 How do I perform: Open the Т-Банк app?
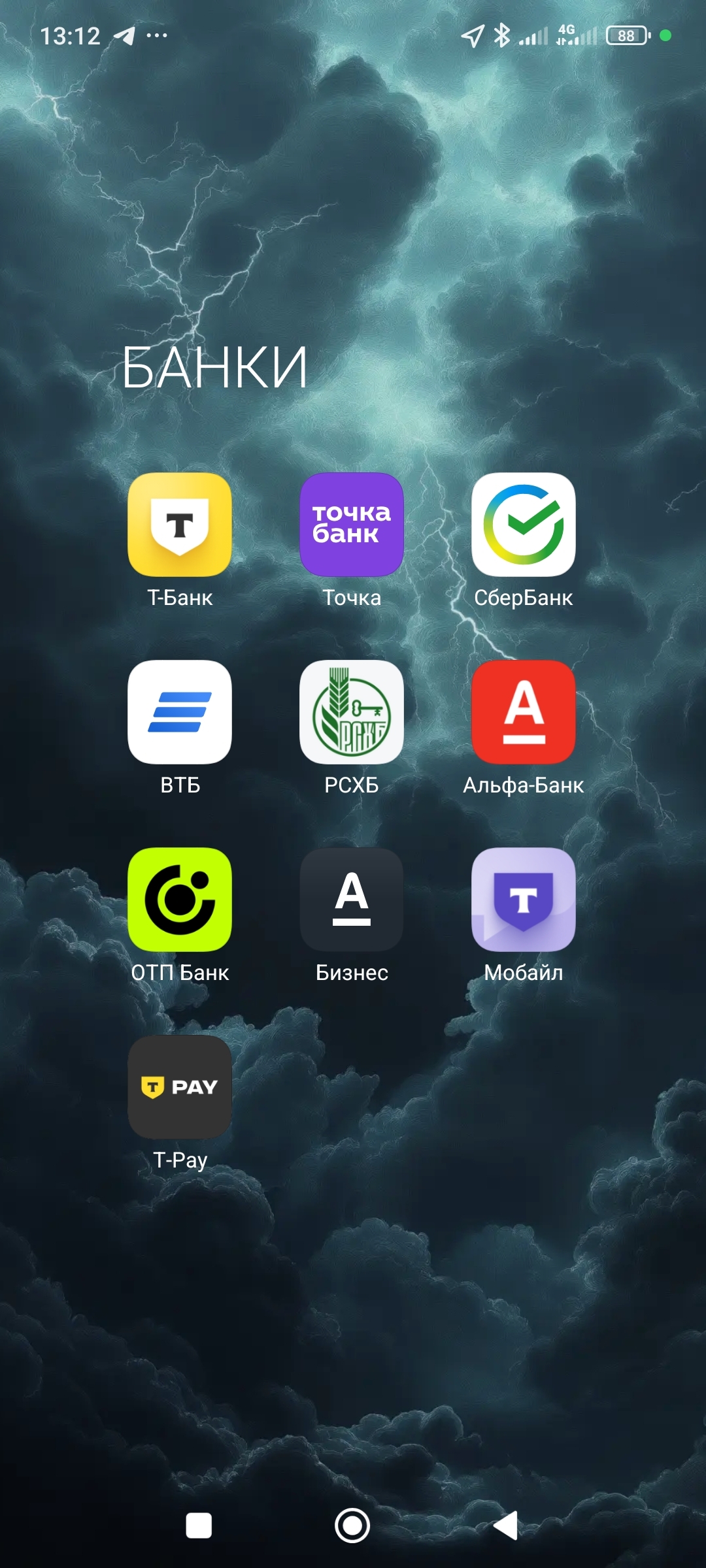pyautogui.click(x=180, y=525)
